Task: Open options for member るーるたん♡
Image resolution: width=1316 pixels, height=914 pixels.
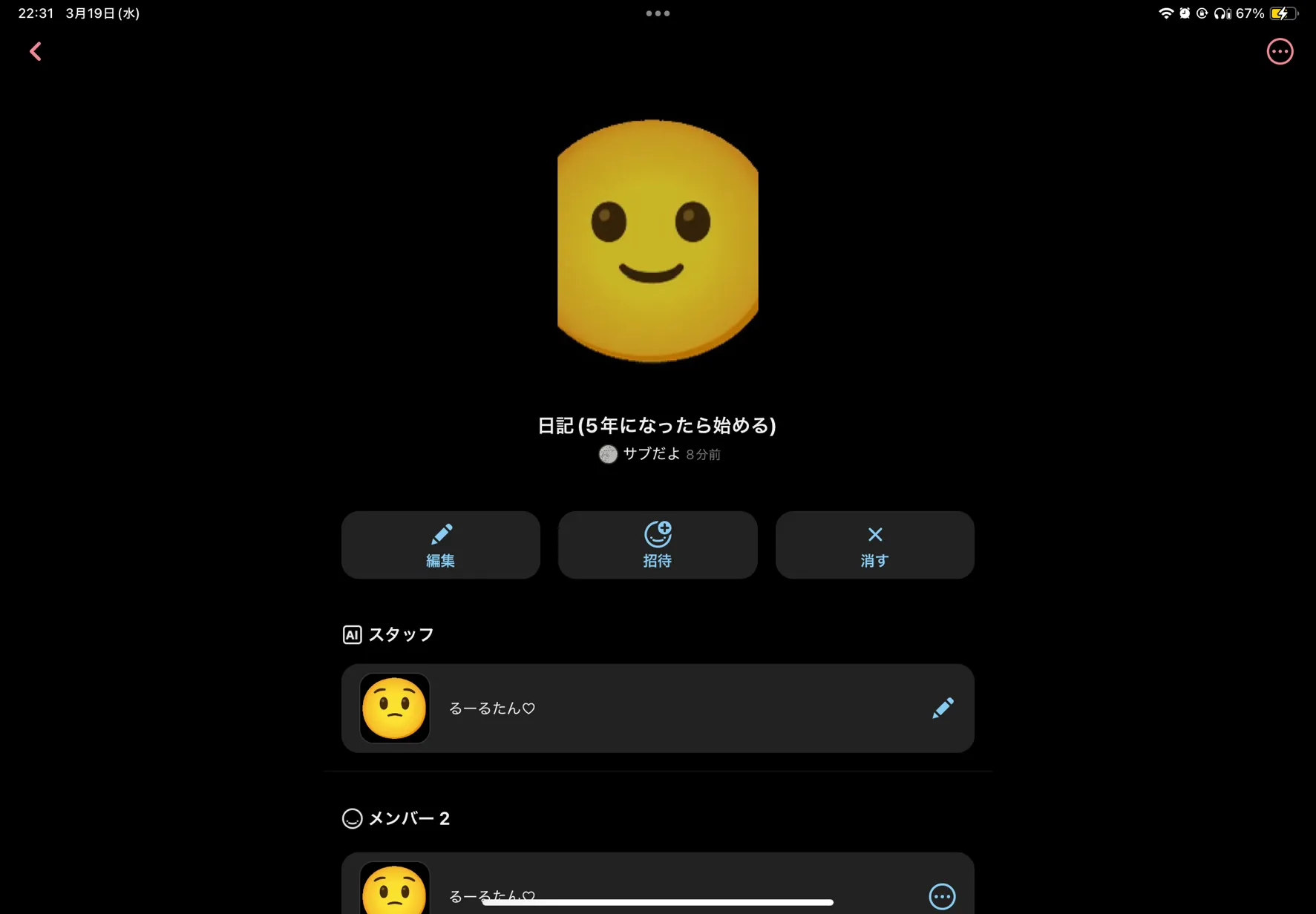Action: pos(941,895)
